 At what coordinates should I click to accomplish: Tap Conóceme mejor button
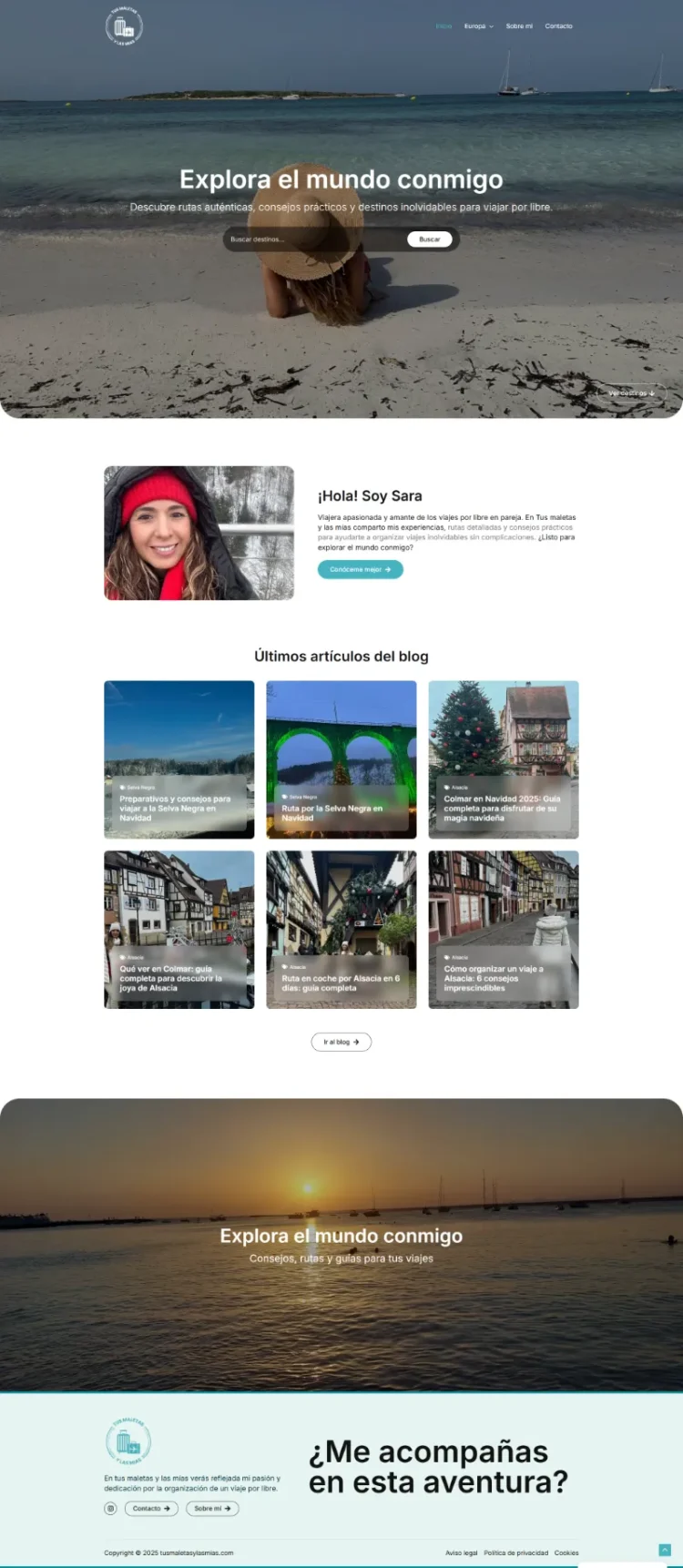[x=360, y=570]
